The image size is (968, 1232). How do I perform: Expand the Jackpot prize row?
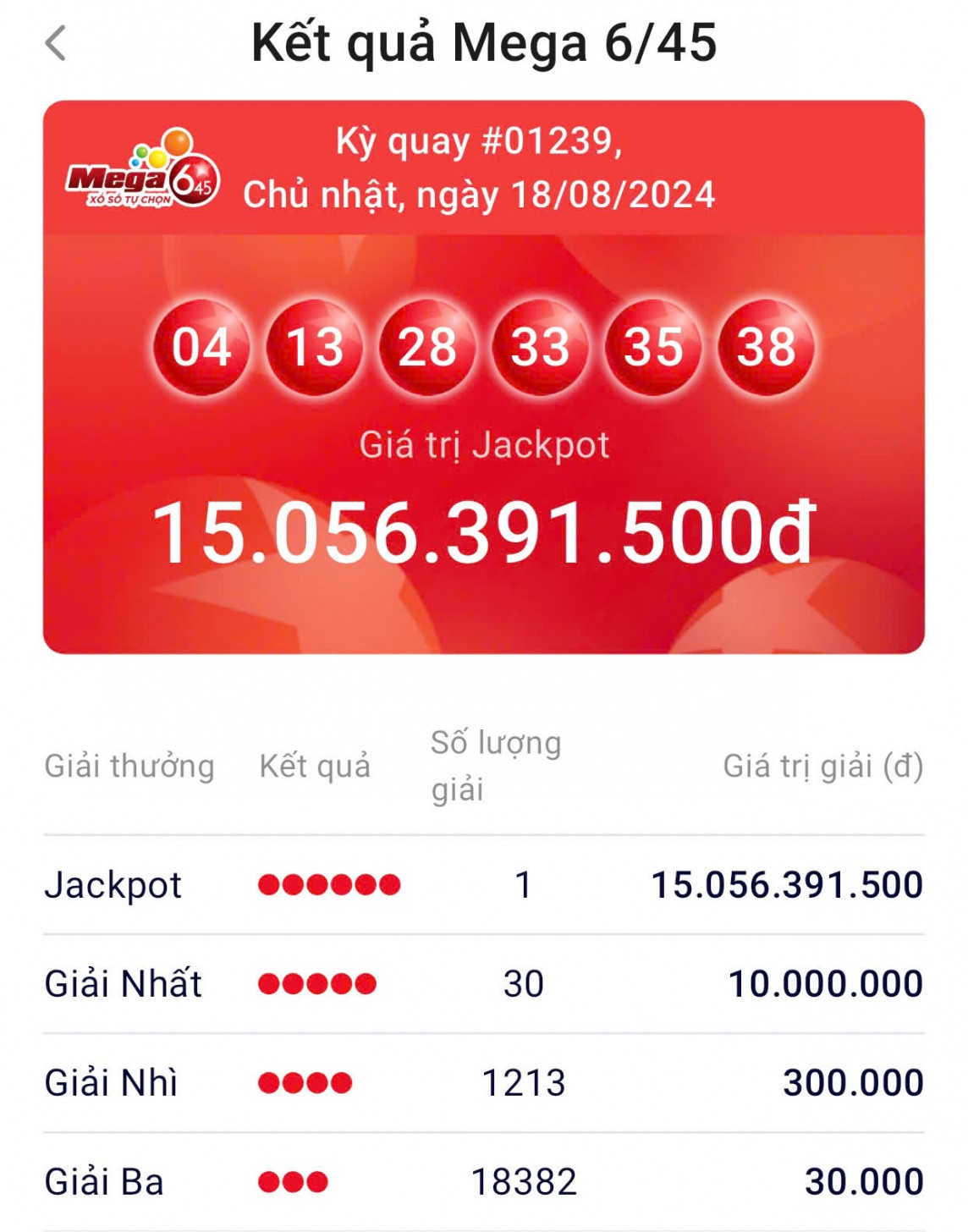click(484, 886)
